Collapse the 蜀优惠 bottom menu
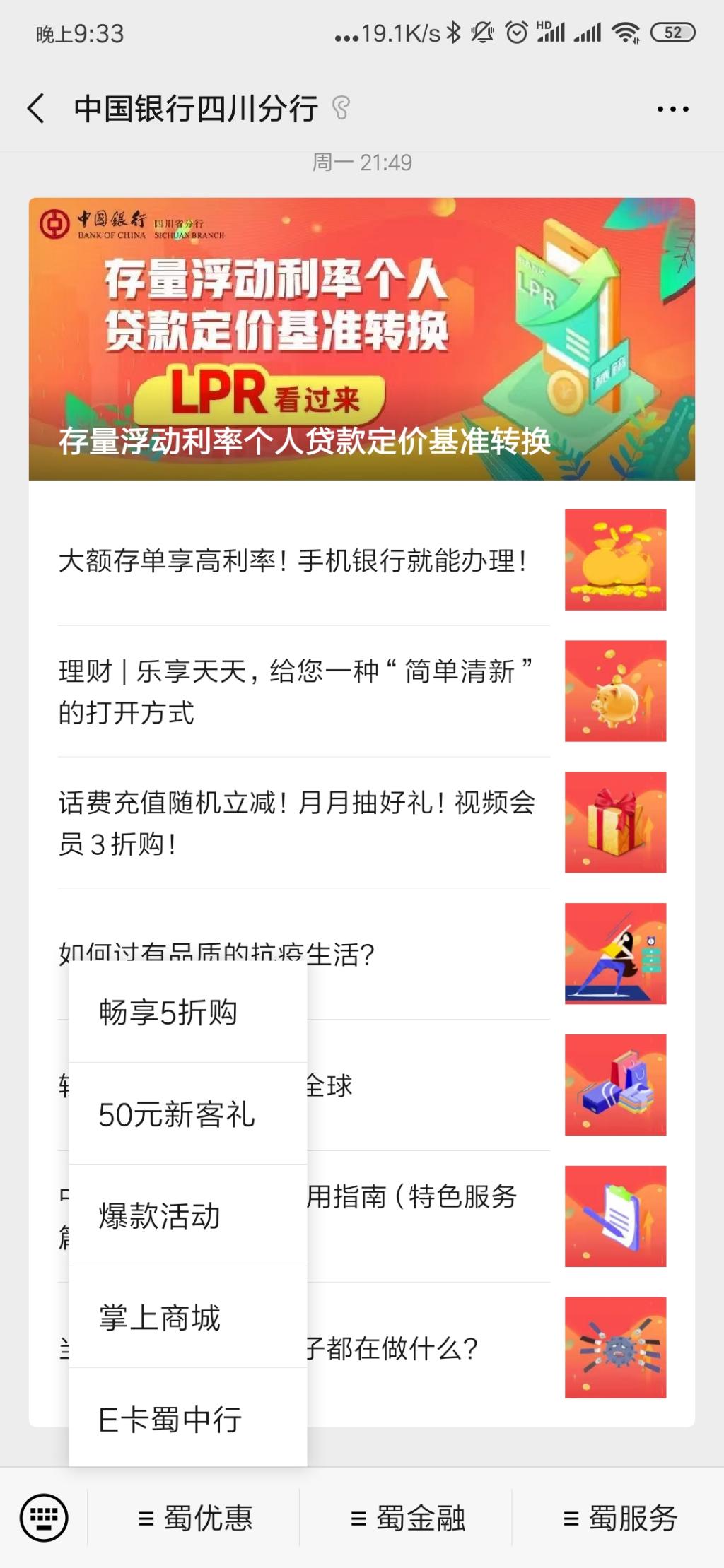Viewport: 724px width, 1568px height. (x=194, y=1518)
